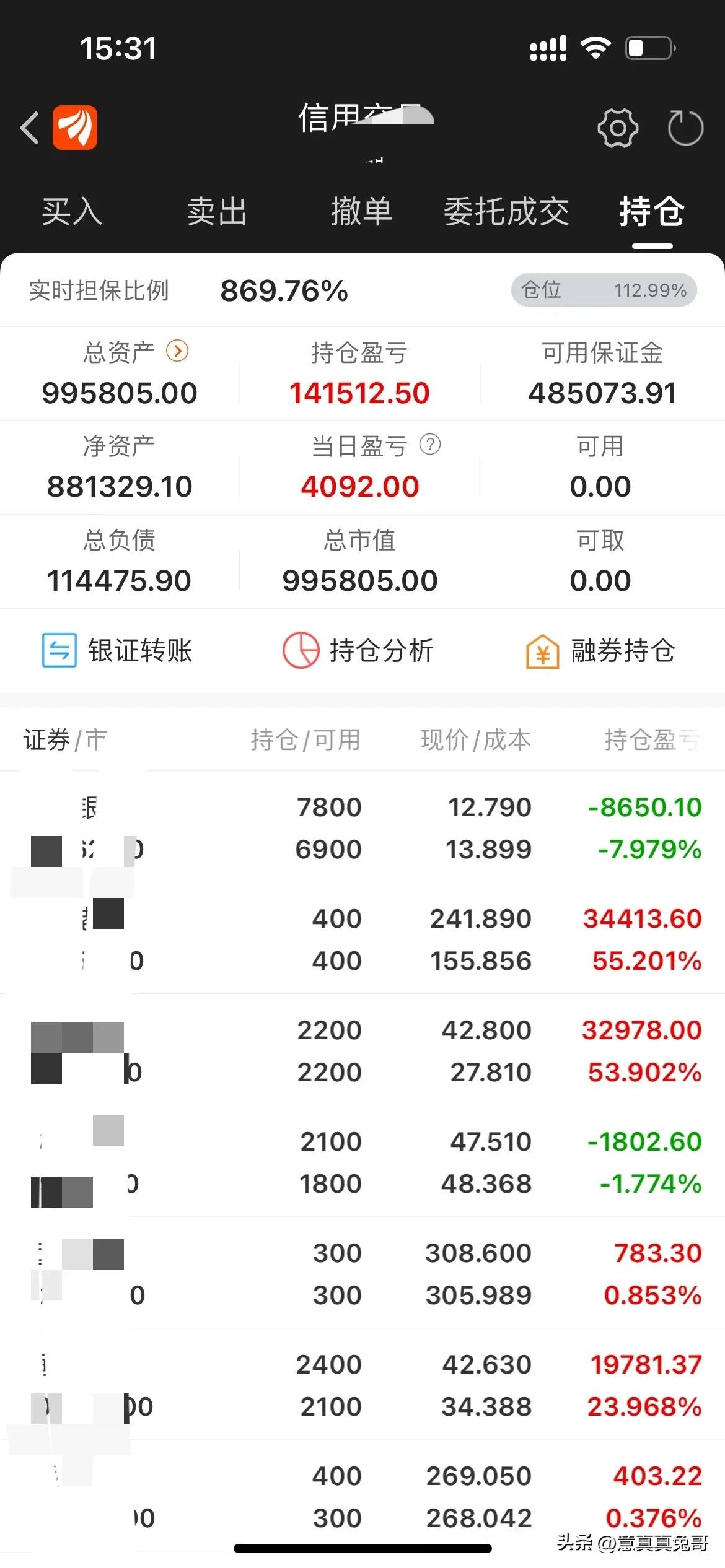This screenshot has height=1568, width=725.
Task: Open 融券持仓
Action: [600, 650]
